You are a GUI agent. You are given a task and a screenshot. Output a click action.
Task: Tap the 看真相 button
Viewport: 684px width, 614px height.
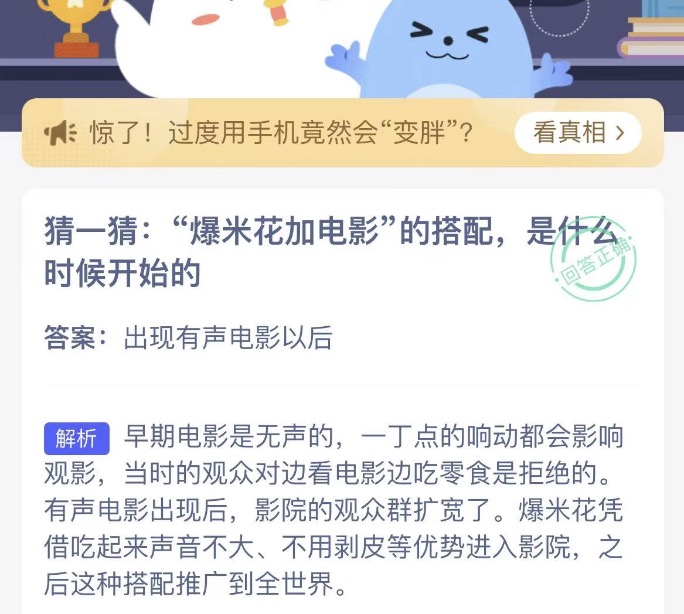pyautogui.click(x=578, y=133)
